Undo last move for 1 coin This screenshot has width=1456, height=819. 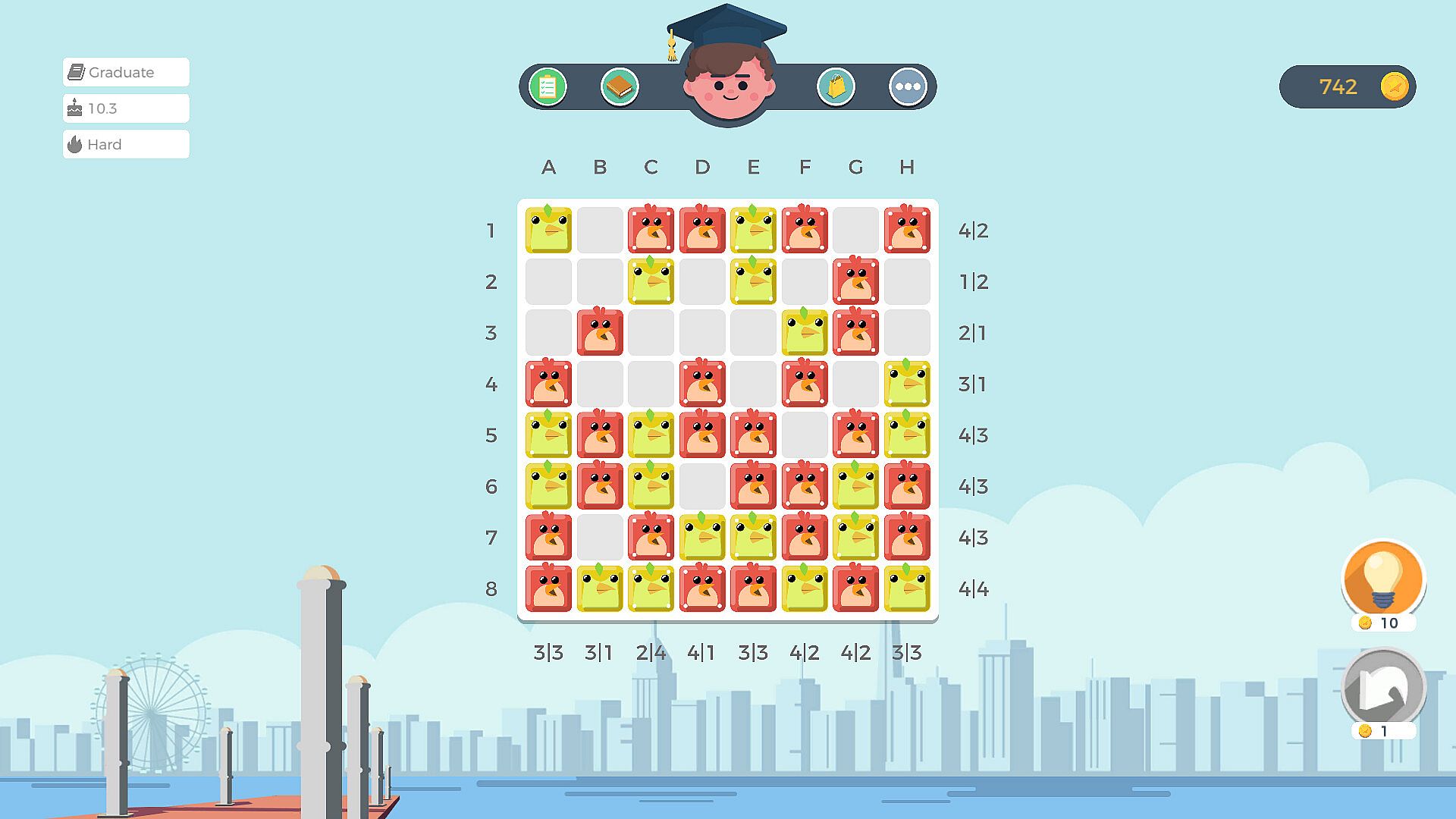tap(1383, 689)
